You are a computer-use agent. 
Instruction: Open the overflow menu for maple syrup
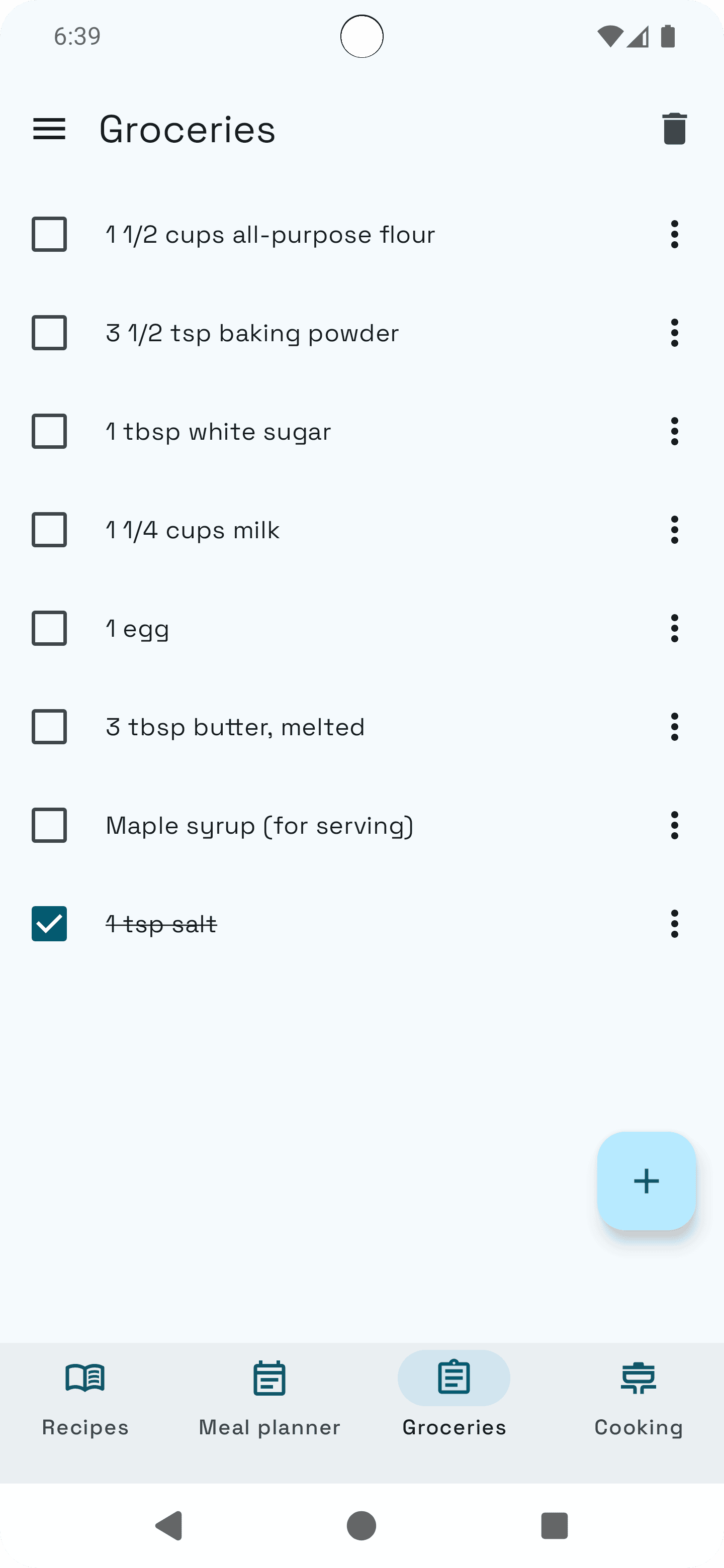[674, 825]
